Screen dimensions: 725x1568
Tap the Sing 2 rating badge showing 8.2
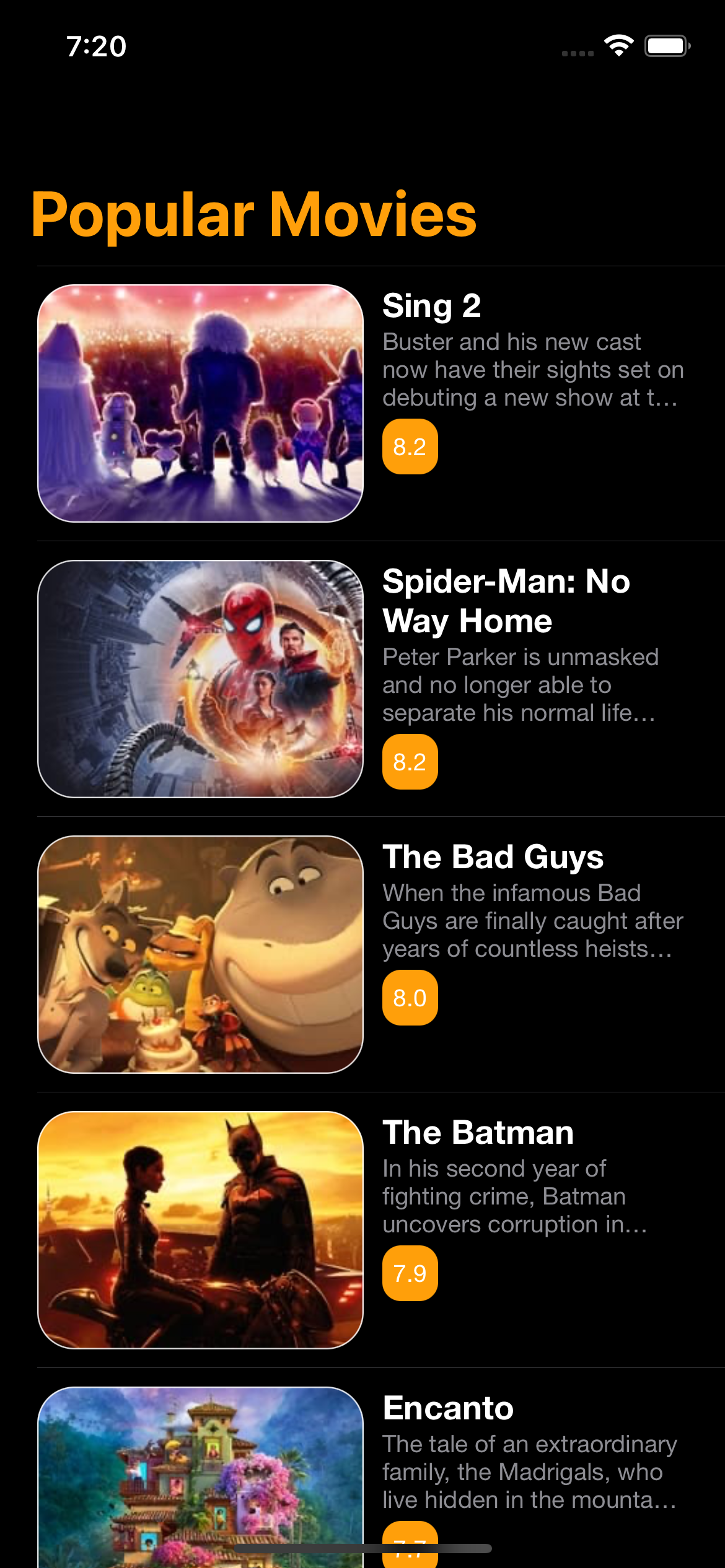point(410,447)
